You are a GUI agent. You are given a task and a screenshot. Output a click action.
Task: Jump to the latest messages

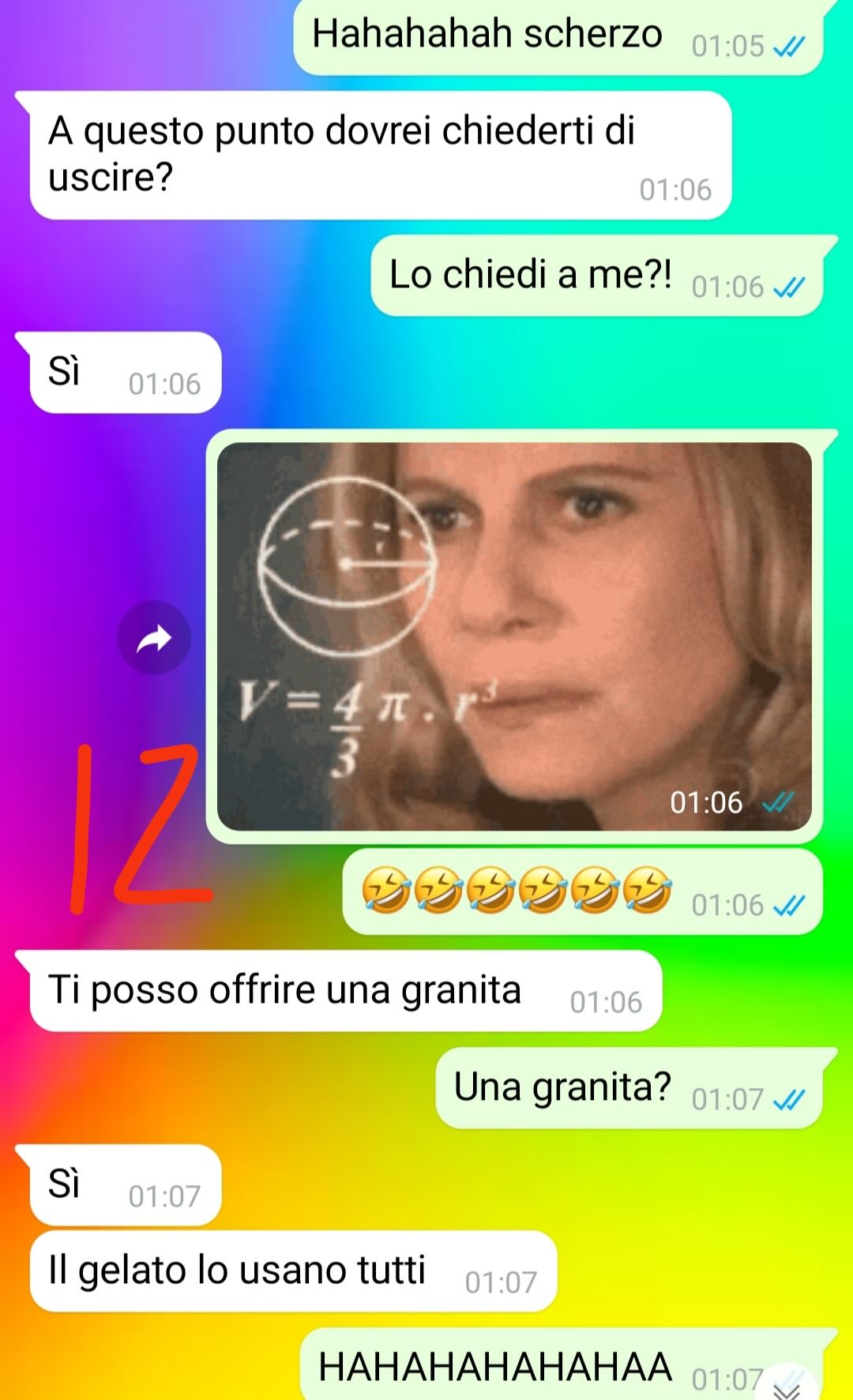point(787,1386)
